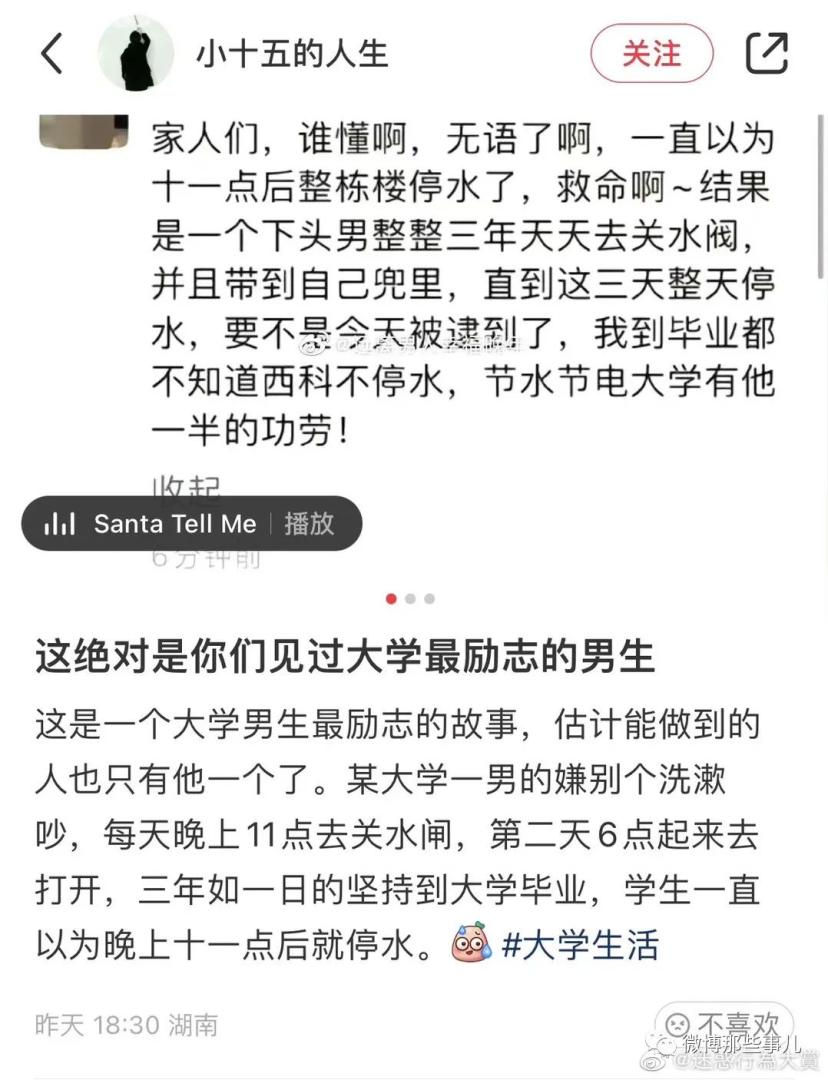Follow 小十五的人生 with the 关注 button
This screenshot has height=1080, width=828.
tap(651, 53)
